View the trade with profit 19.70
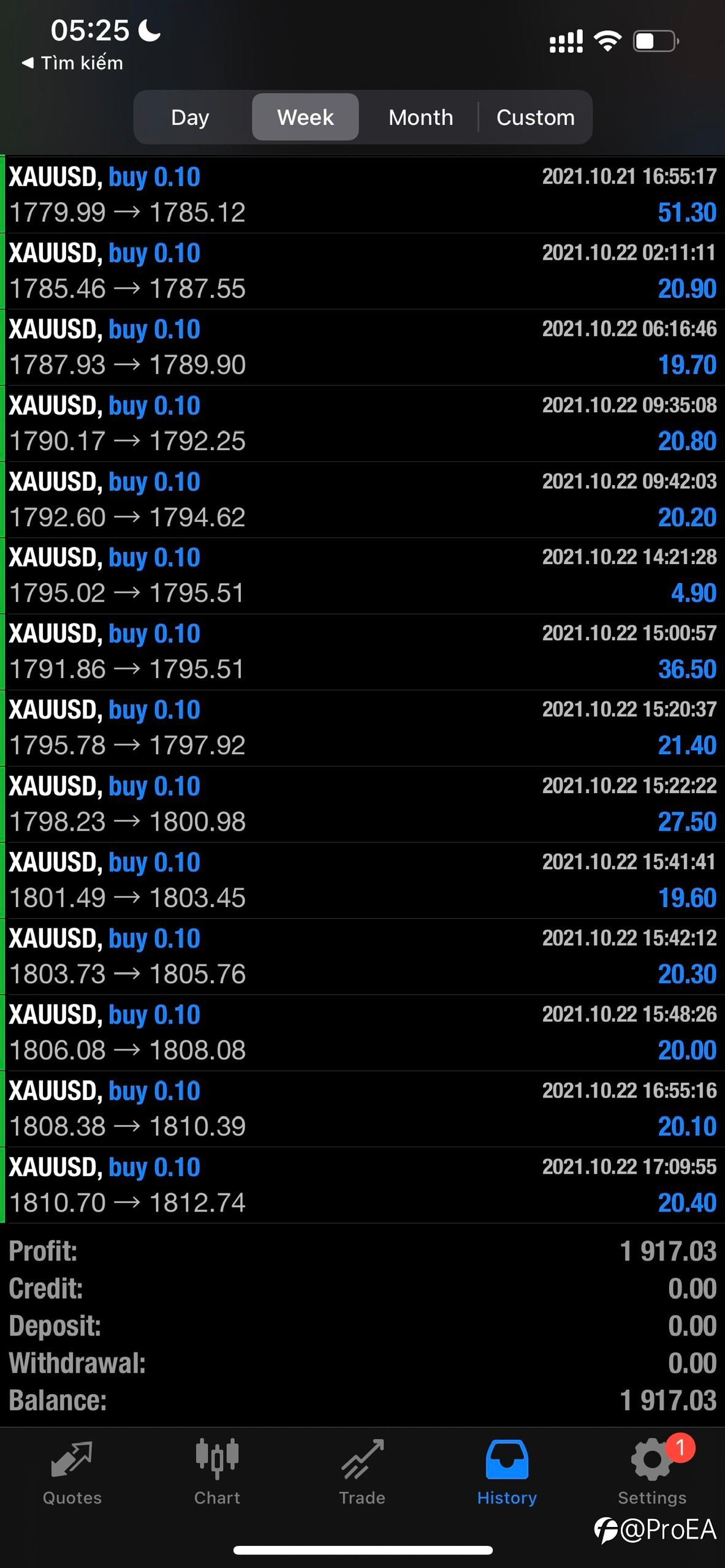Screen dimensions: 725x1568 pyautogui.click(x=362, y=347)
